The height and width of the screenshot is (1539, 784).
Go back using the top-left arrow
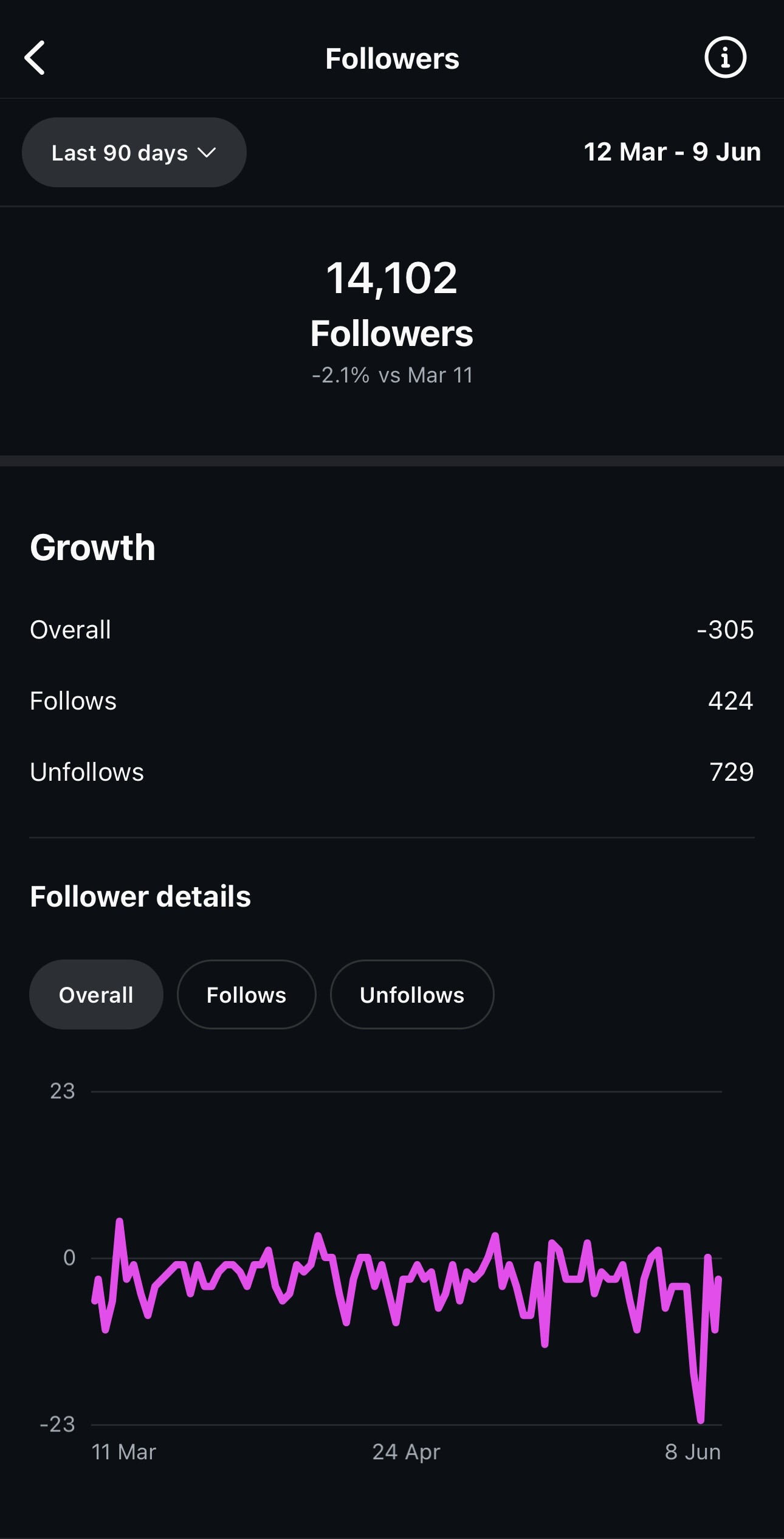click(x=35, y=58)
